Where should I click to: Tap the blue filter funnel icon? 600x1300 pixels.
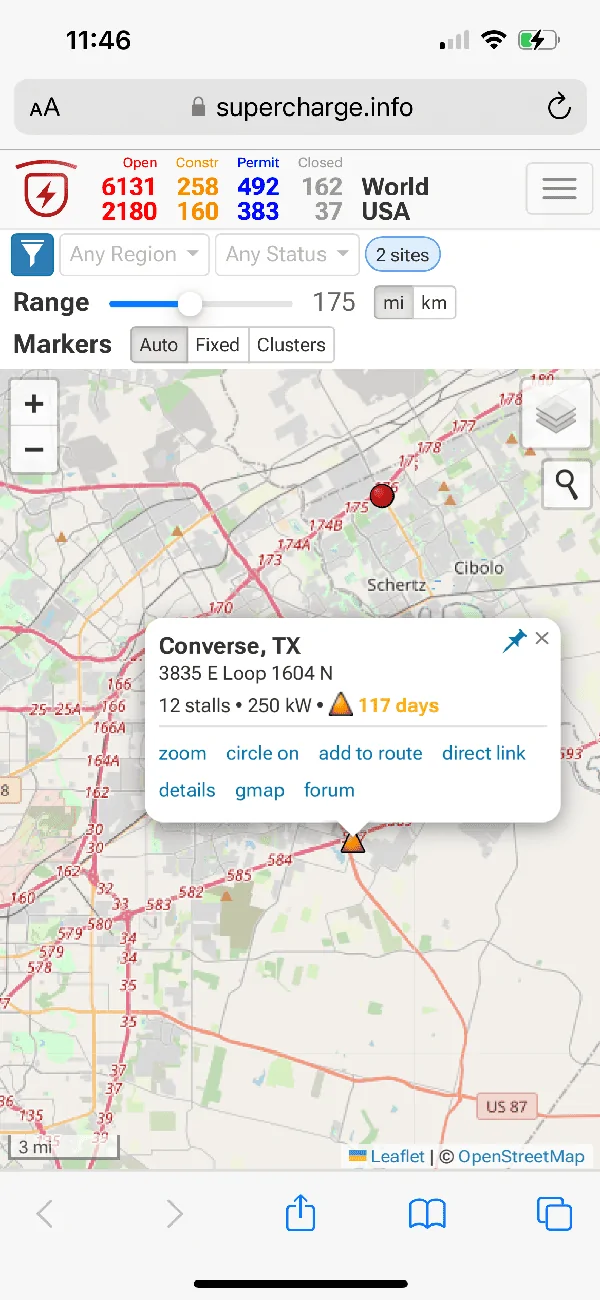point(32,255)
